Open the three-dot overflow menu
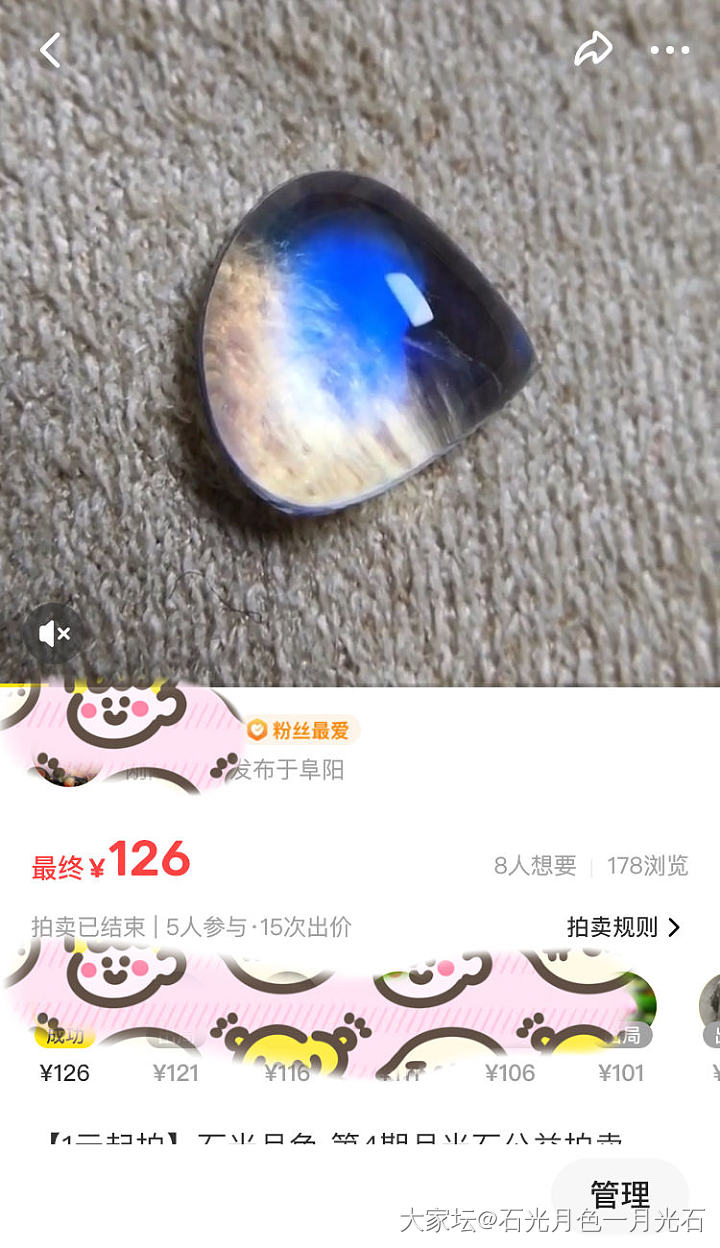 click(x=669, y=50)
